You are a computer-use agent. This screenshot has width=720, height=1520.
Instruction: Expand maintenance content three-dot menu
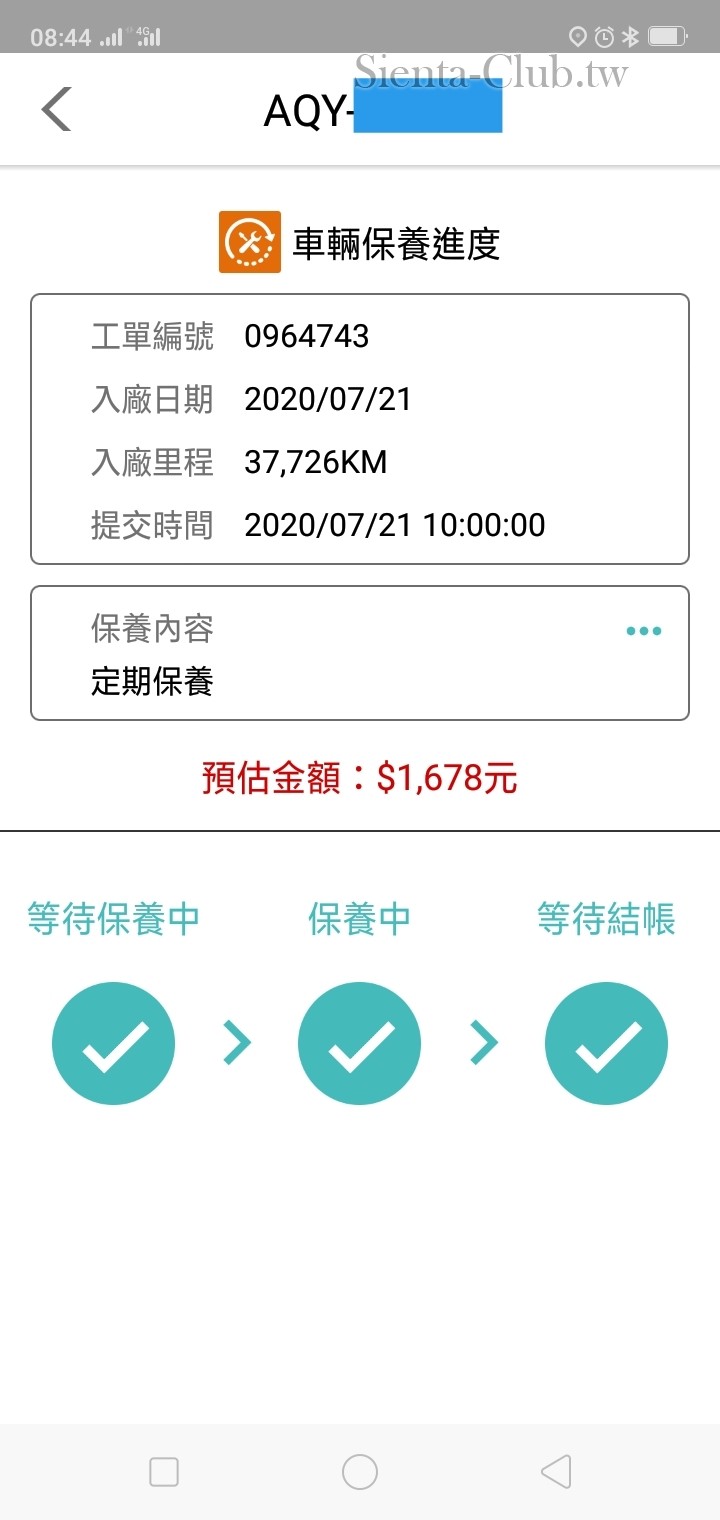point(643,631)
